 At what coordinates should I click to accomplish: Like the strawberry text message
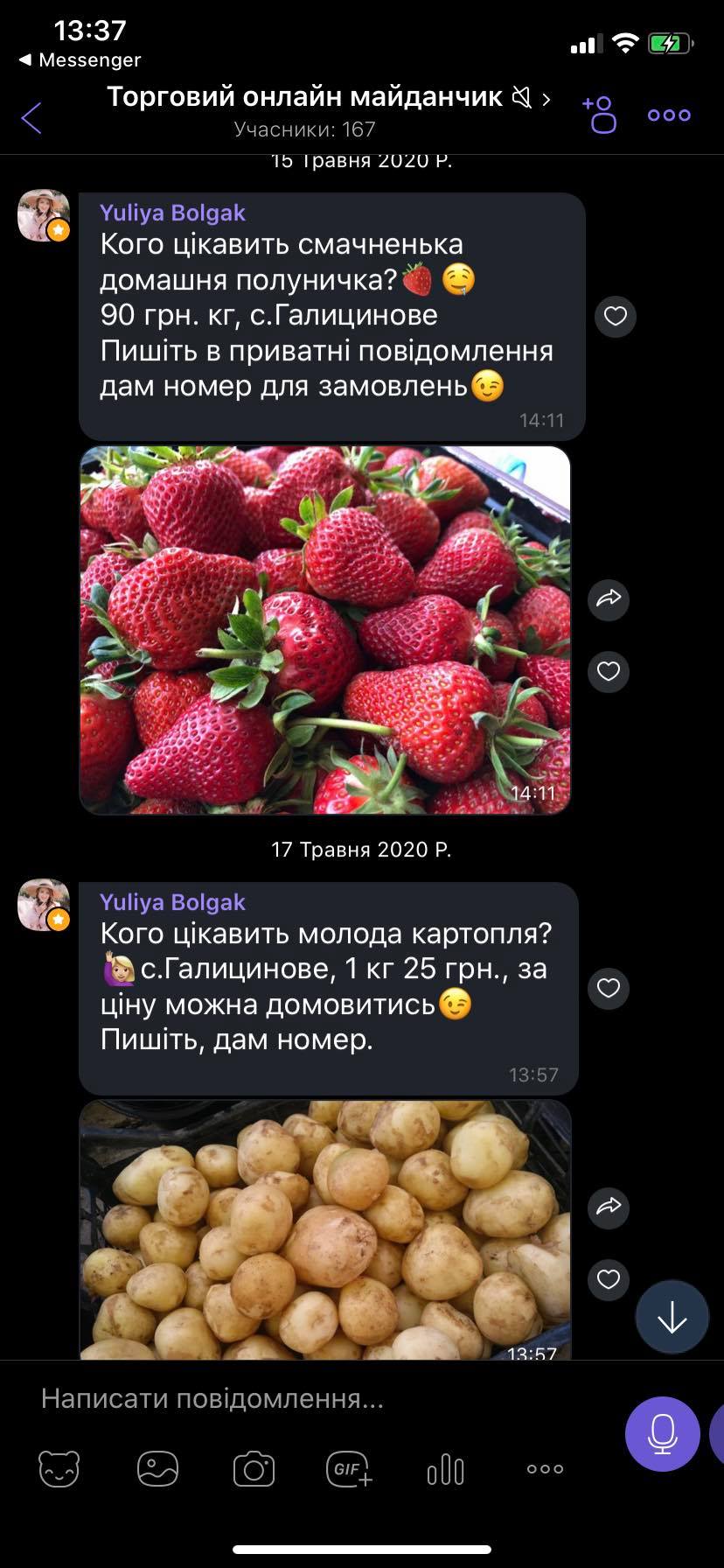pyautogui.click(x=616, y=316)
